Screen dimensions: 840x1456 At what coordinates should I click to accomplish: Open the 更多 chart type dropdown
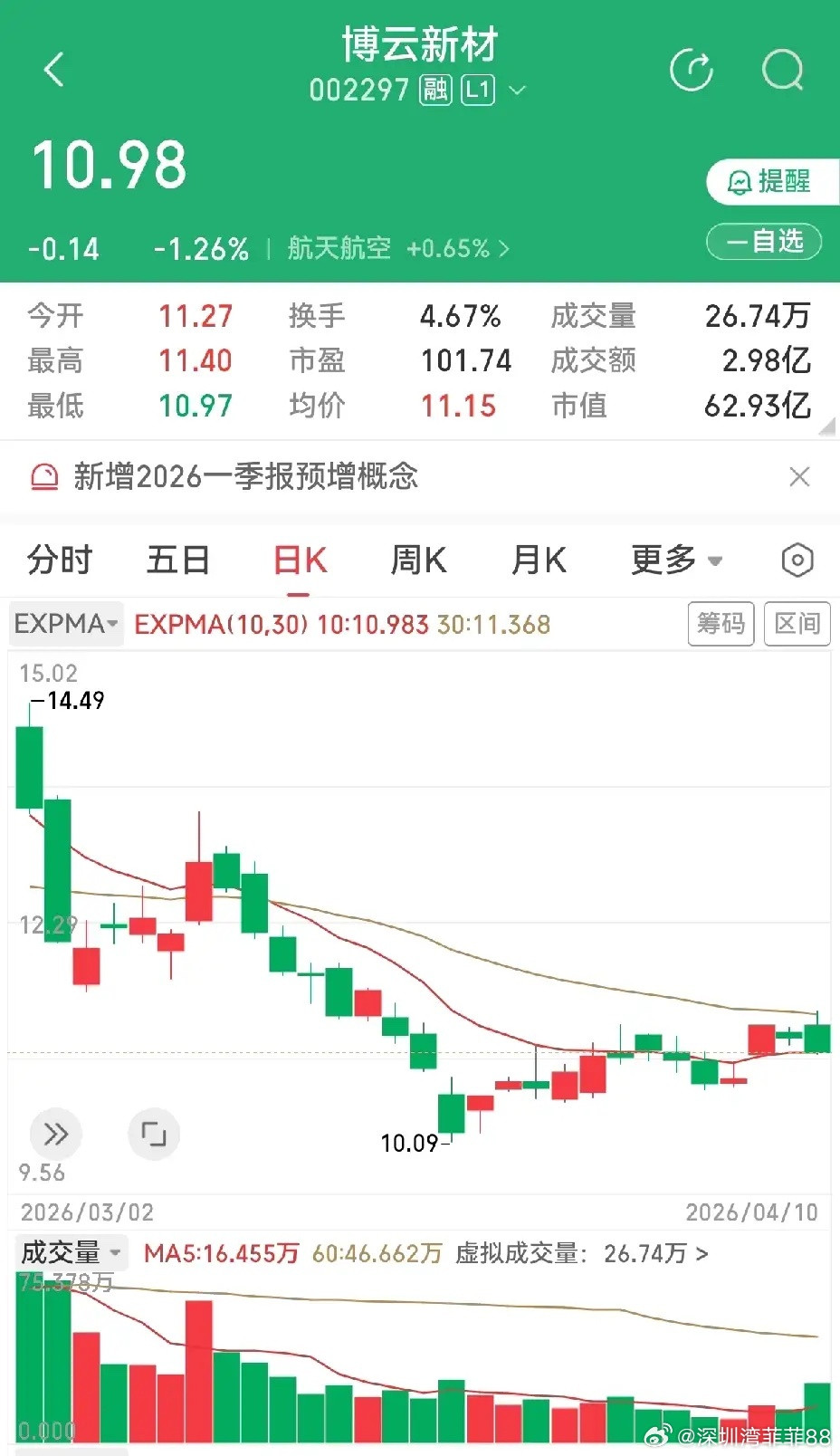pyautogui.click(x=676, y=560)
